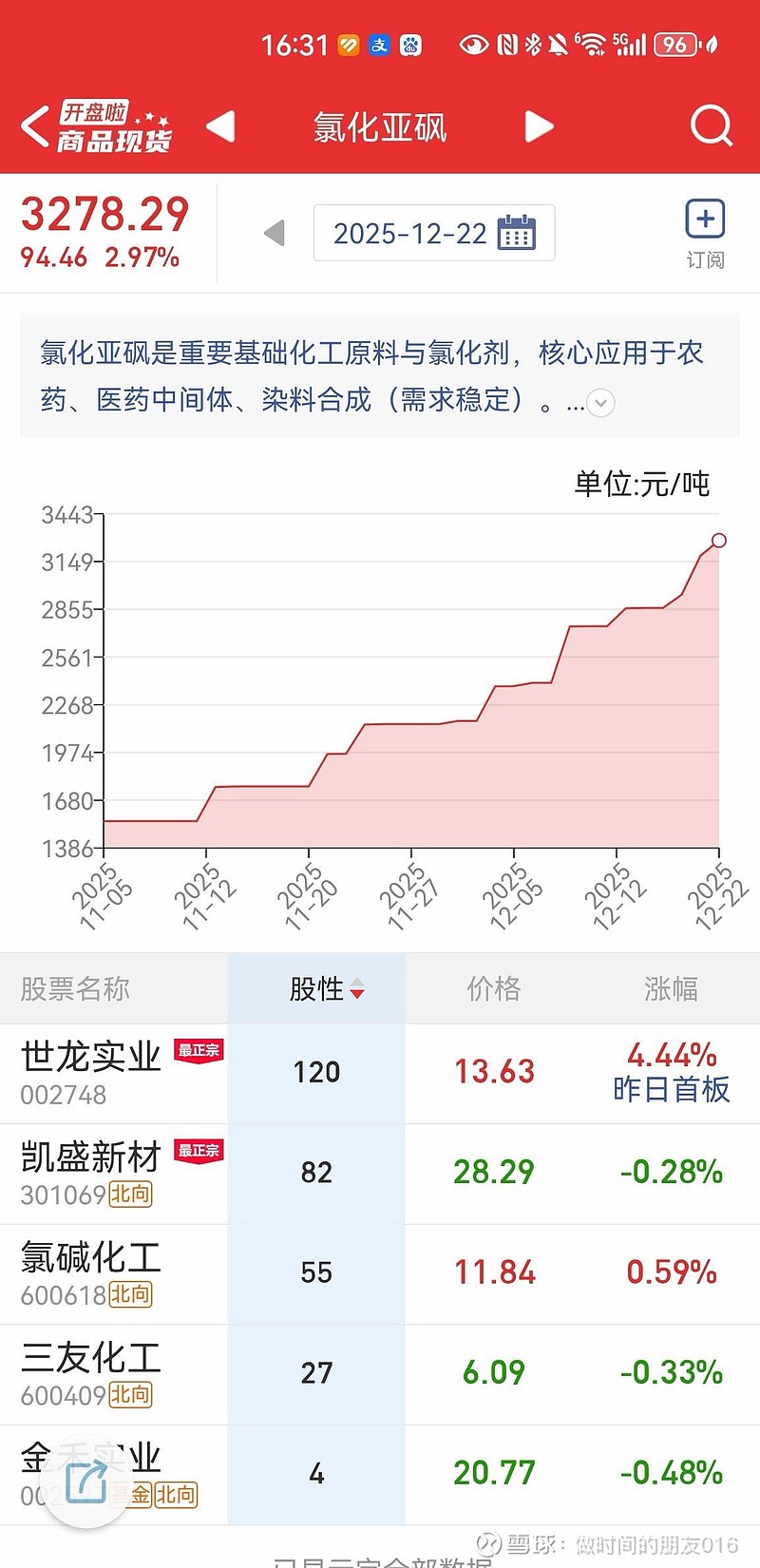Tap the 2025-12-22 date field
760x1568 pixels.
(x=418, y=233)
